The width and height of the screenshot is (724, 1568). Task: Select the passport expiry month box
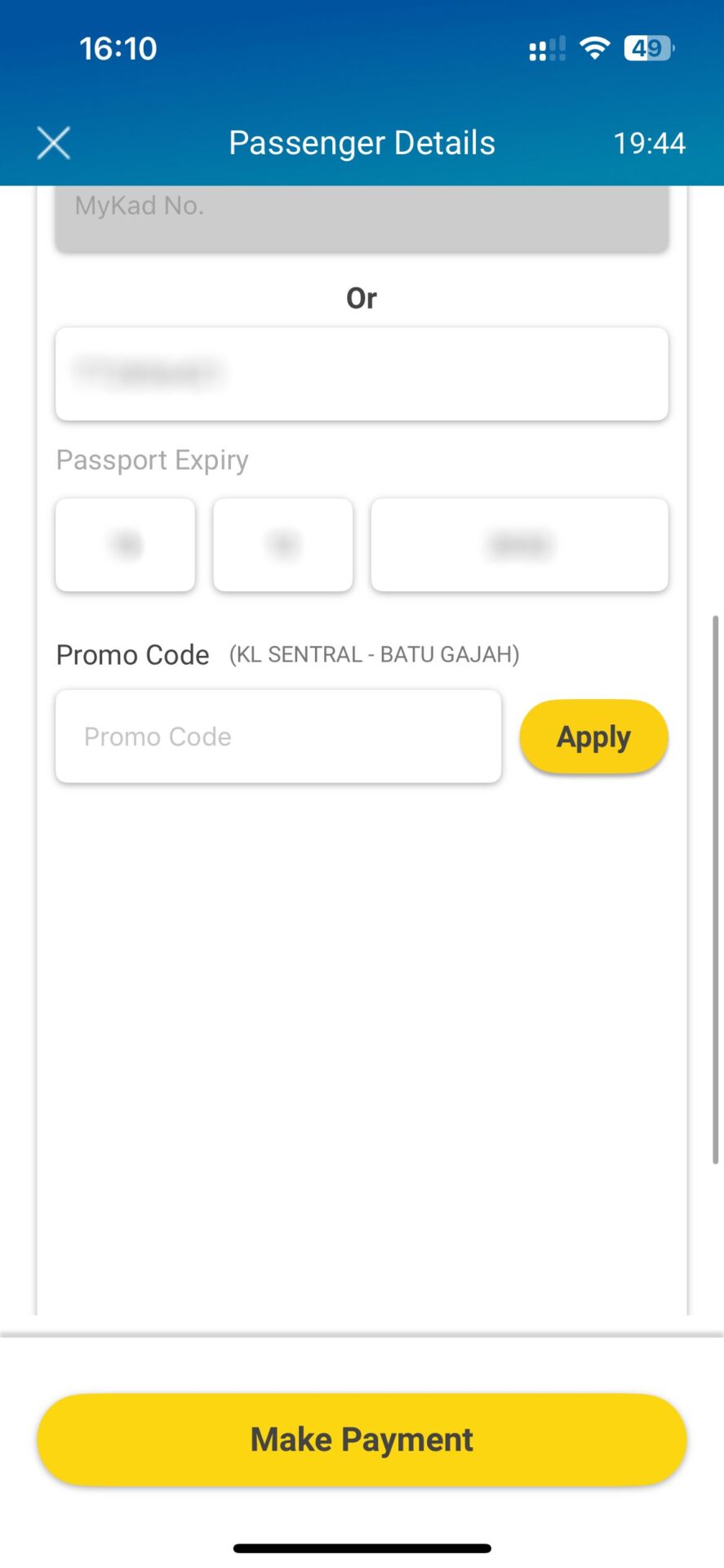click(282, 545)
